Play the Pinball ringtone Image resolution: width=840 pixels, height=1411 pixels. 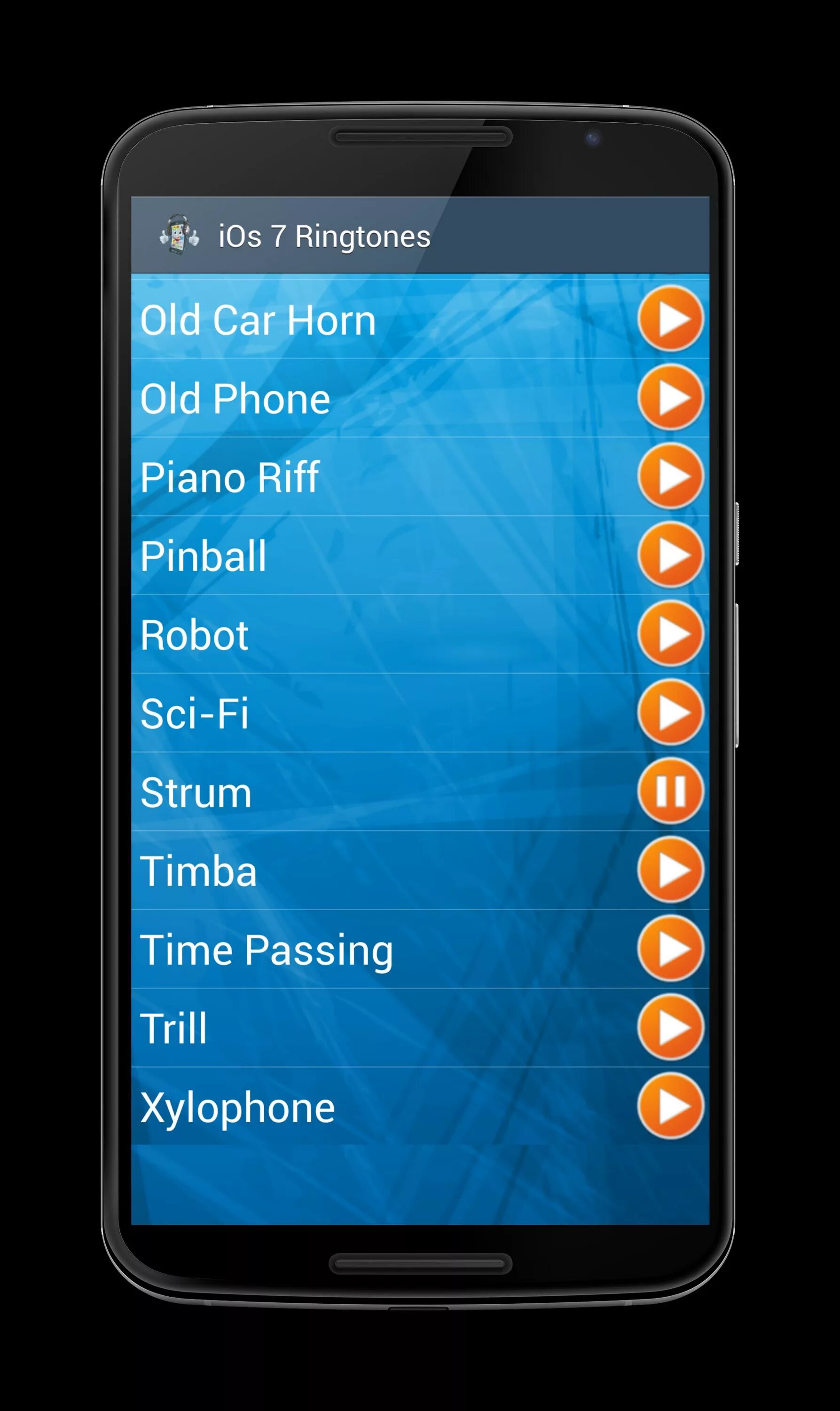670,555
